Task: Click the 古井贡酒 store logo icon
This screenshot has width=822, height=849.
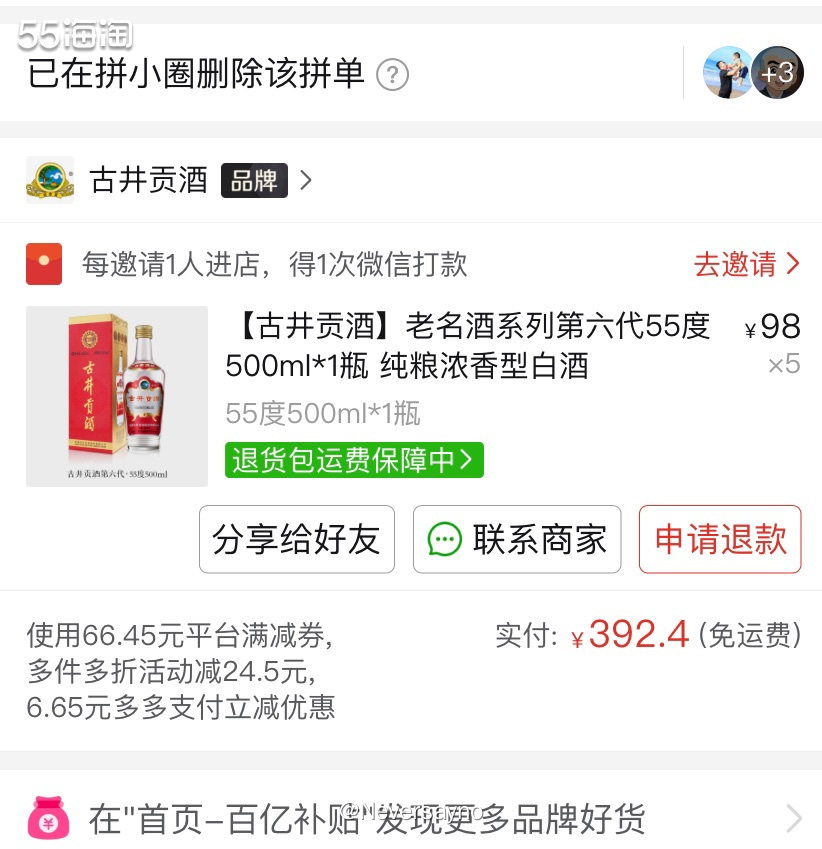Action: [x=49, y=179]
